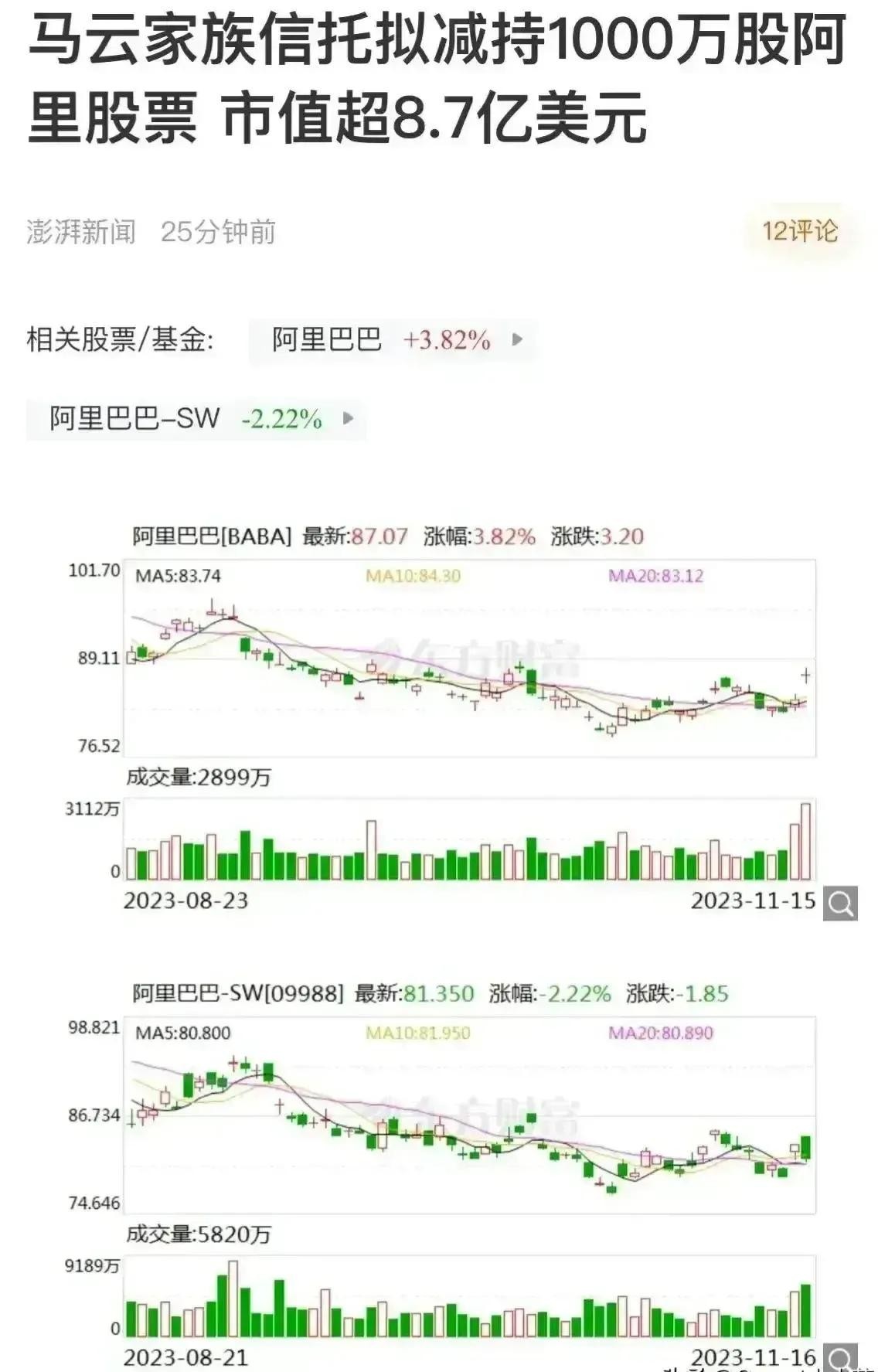Screen dimensions: 895x1372
Task: Tap the magnifier on the 阿里巴巴-SW[09988] chart
Action: coord(840,1358)
